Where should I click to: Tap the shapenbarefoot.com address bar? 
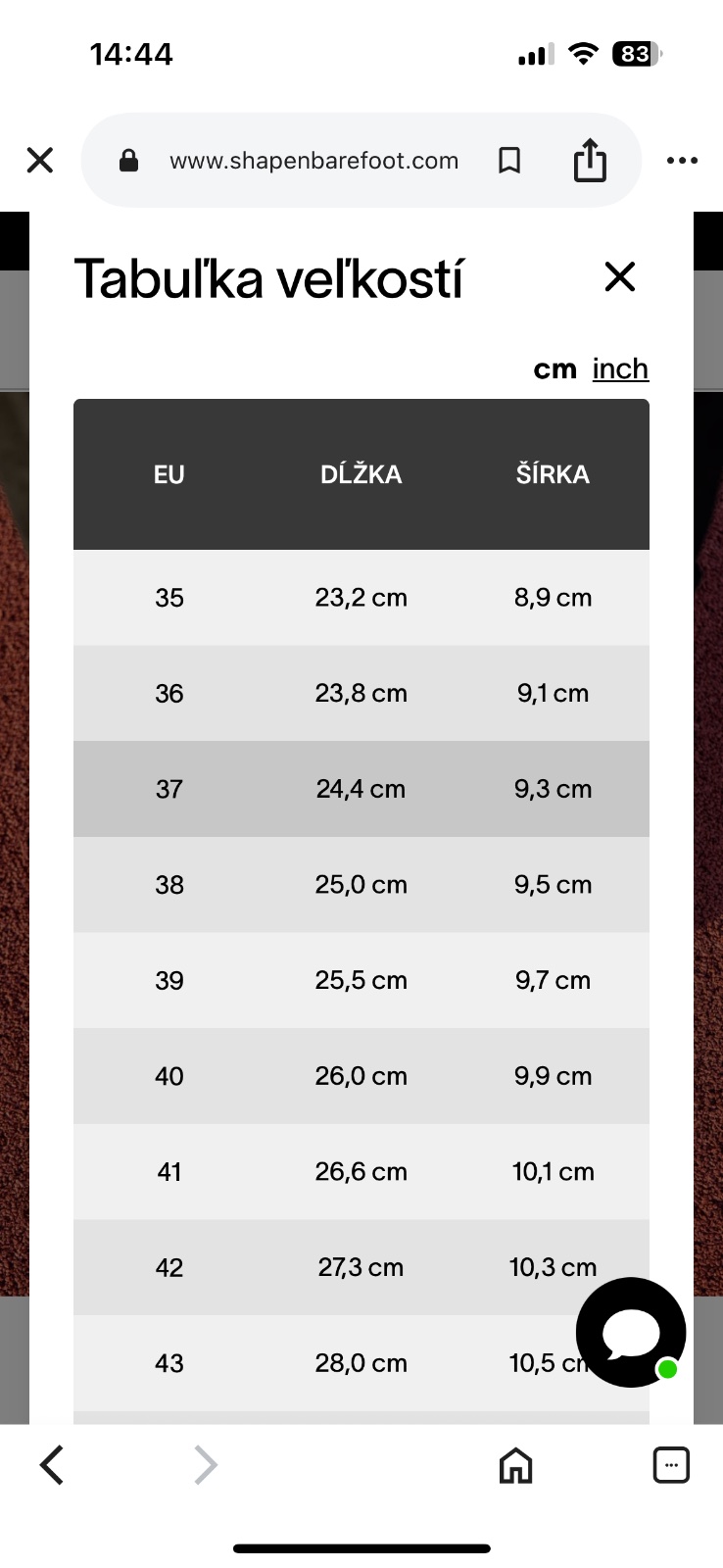coord(313,161)
